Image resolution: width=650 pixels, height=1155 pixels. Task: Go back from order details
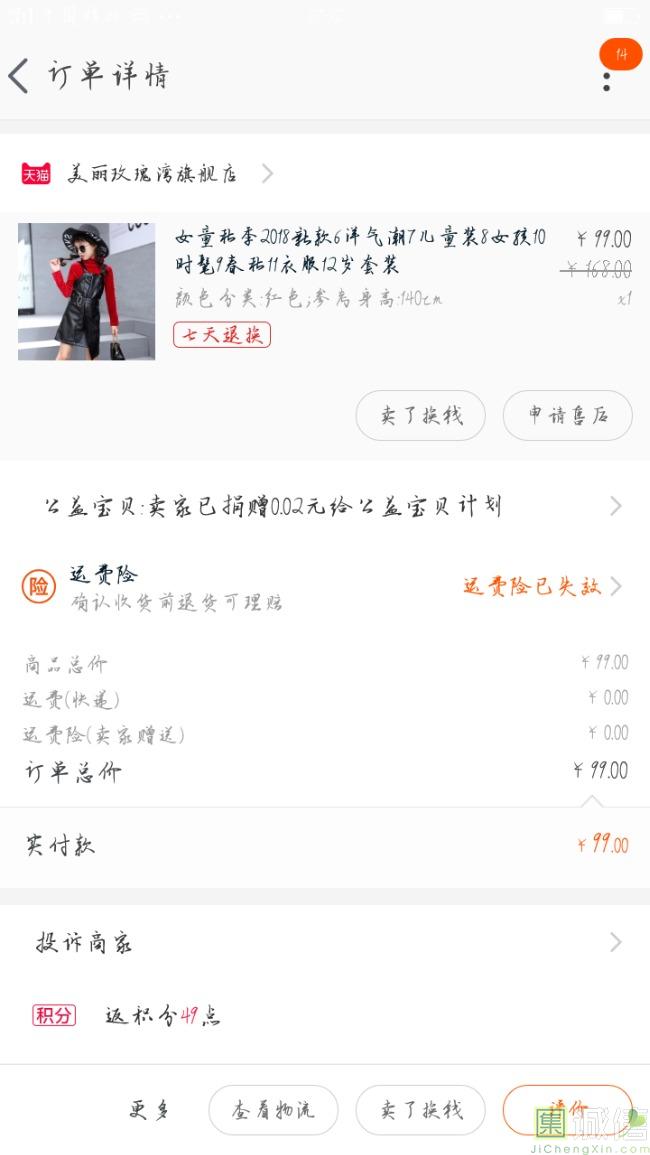pyautogui.click(x=20, y=76)
